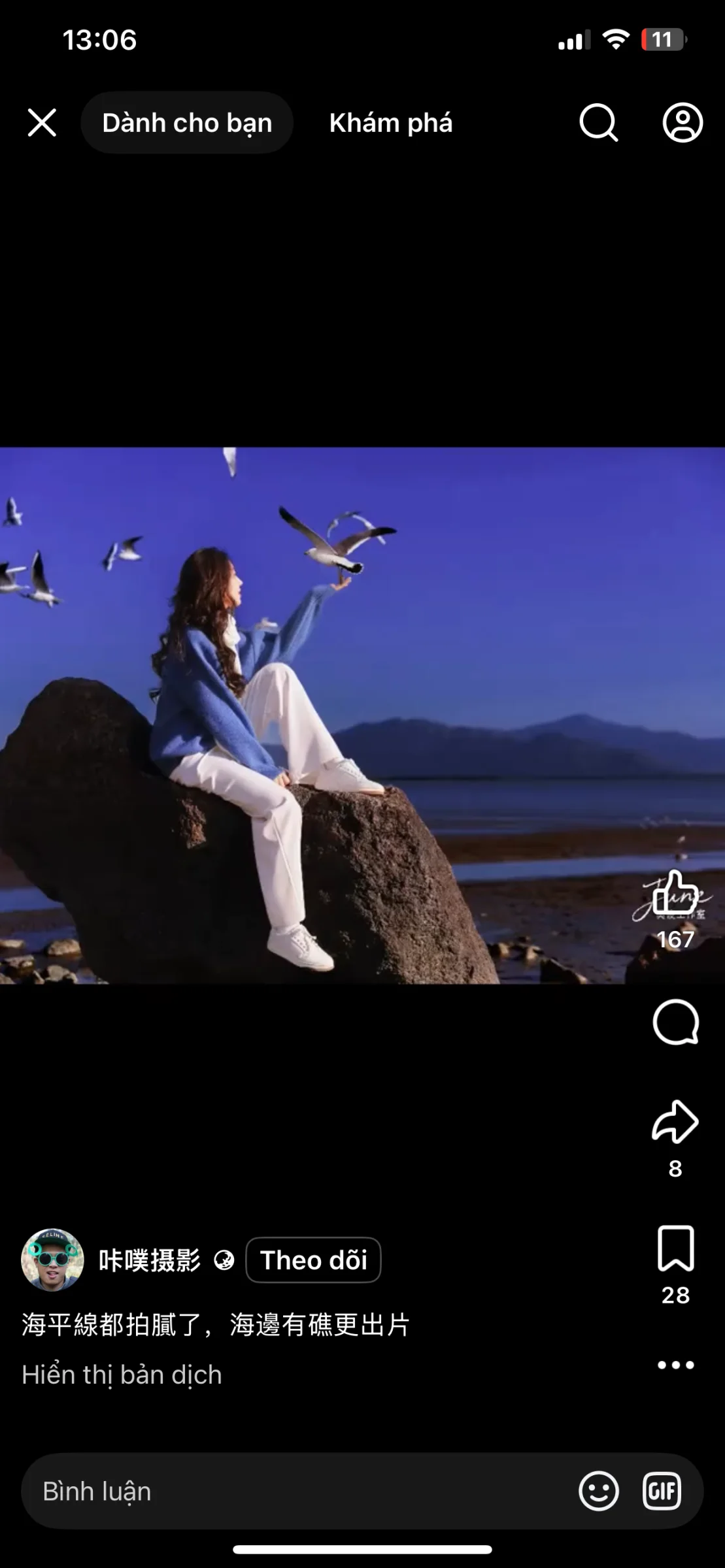Like this video

[675, 894]
